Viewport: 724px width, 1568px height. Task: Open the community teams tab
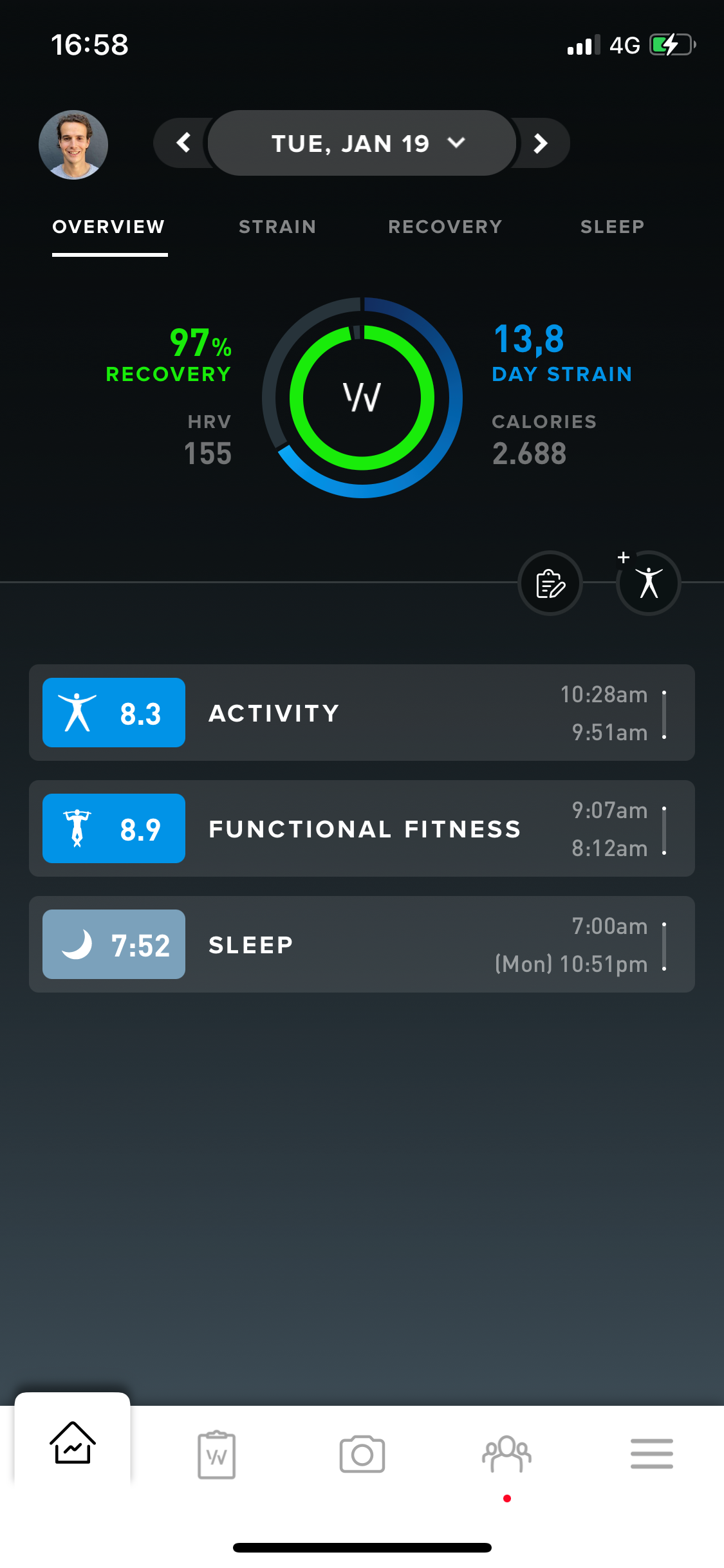click(x=507, y=1455)
